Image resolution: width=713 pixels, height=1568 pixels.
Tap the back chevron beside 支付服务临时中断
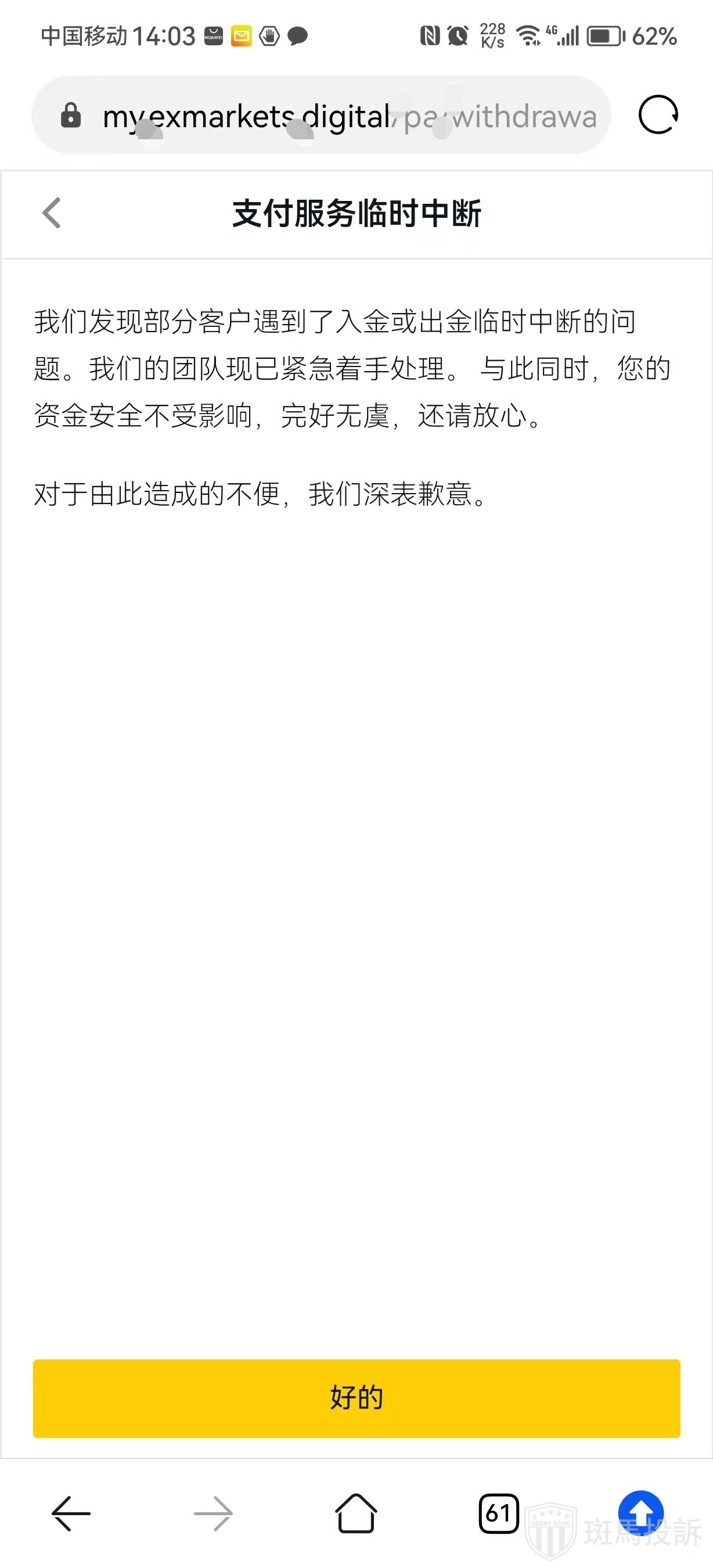[52, 213]
